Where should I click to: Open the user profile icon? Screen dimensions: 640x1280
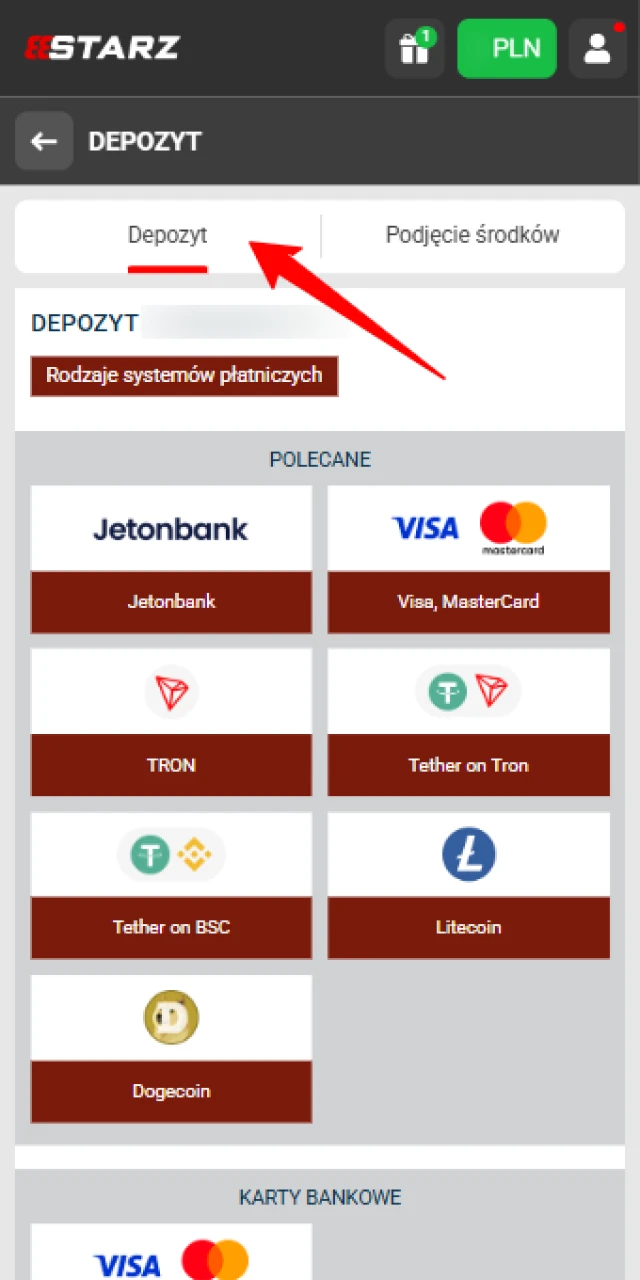coord(597,48)
